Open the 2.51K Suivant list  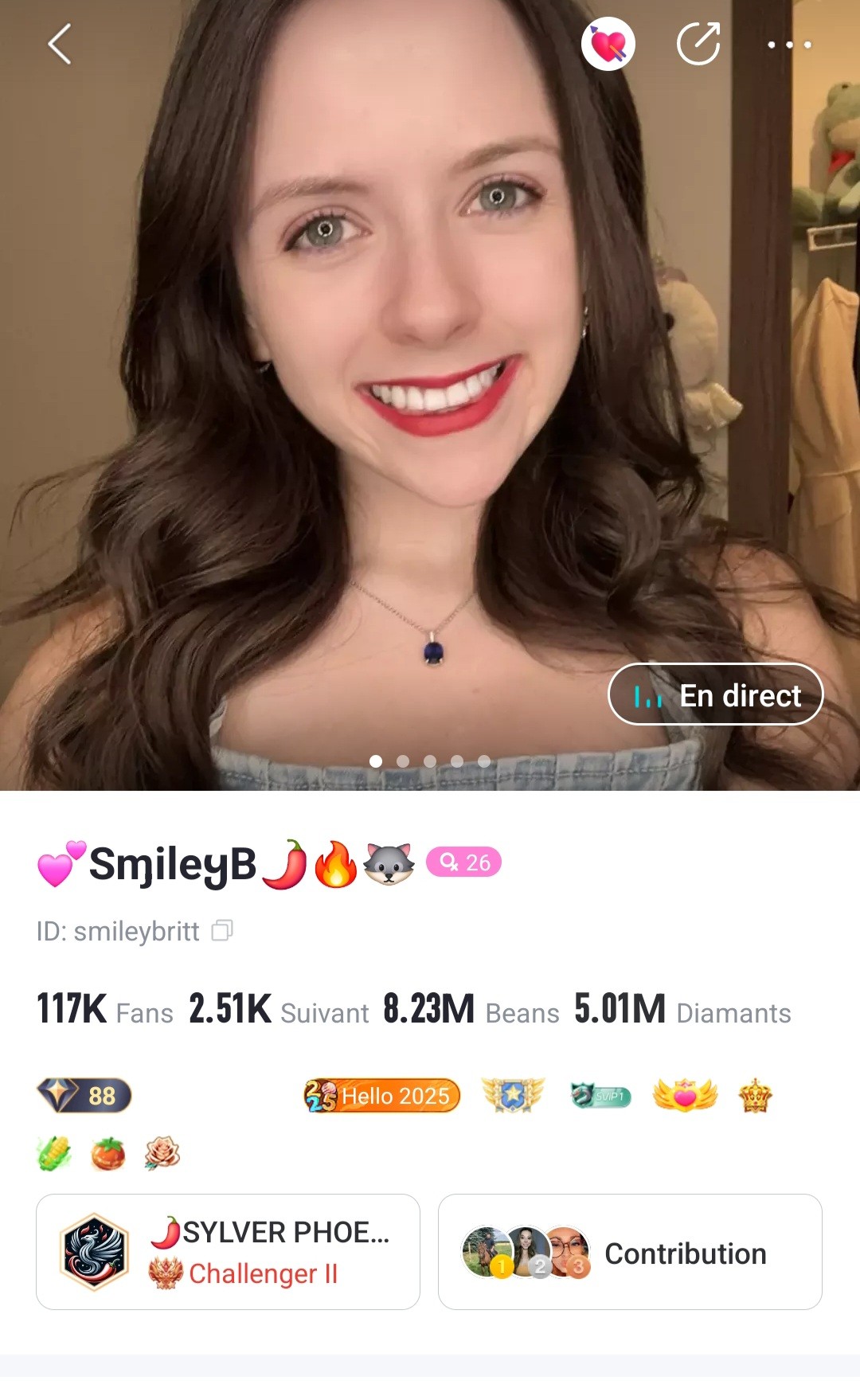[x=279, y=1010]
